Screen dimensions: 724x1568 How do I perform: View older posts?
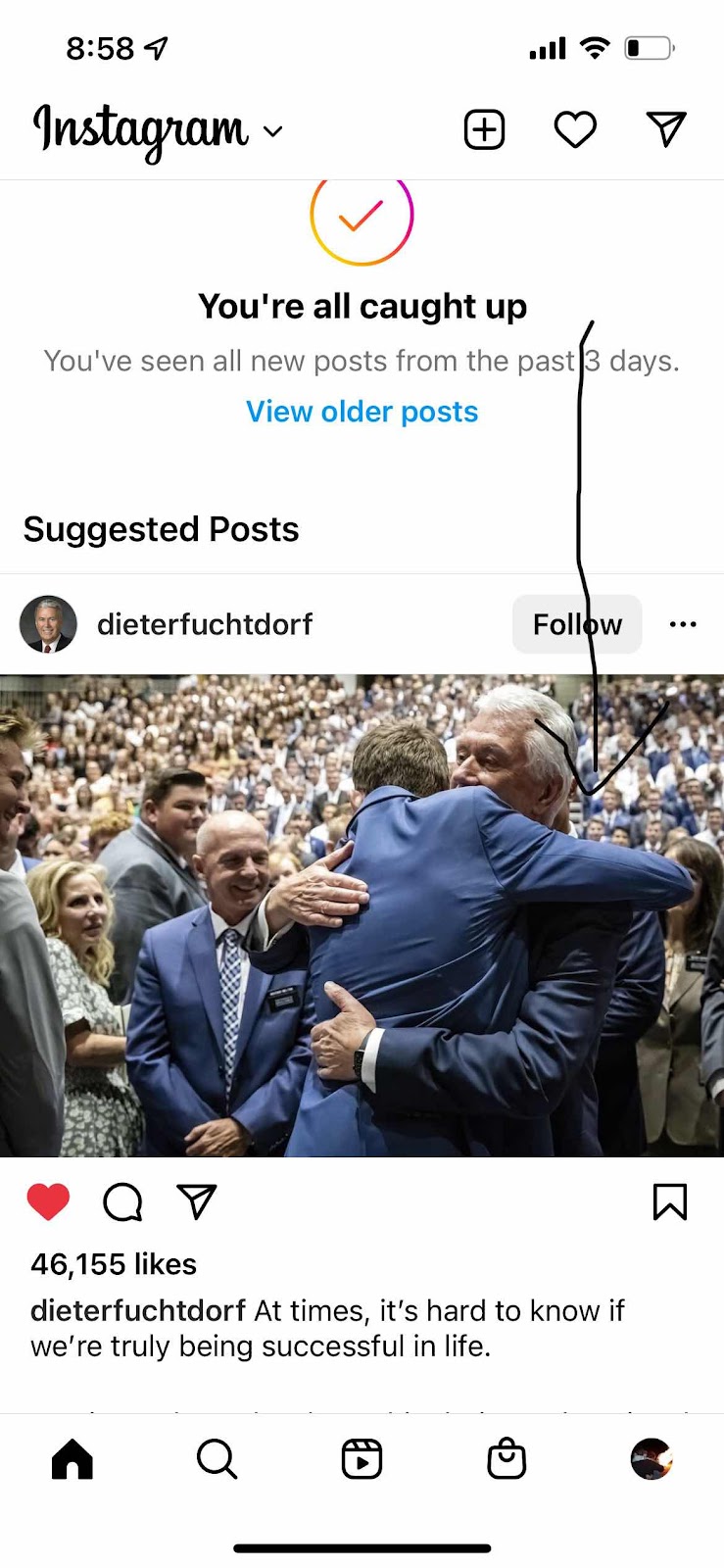tap(362, 412)
